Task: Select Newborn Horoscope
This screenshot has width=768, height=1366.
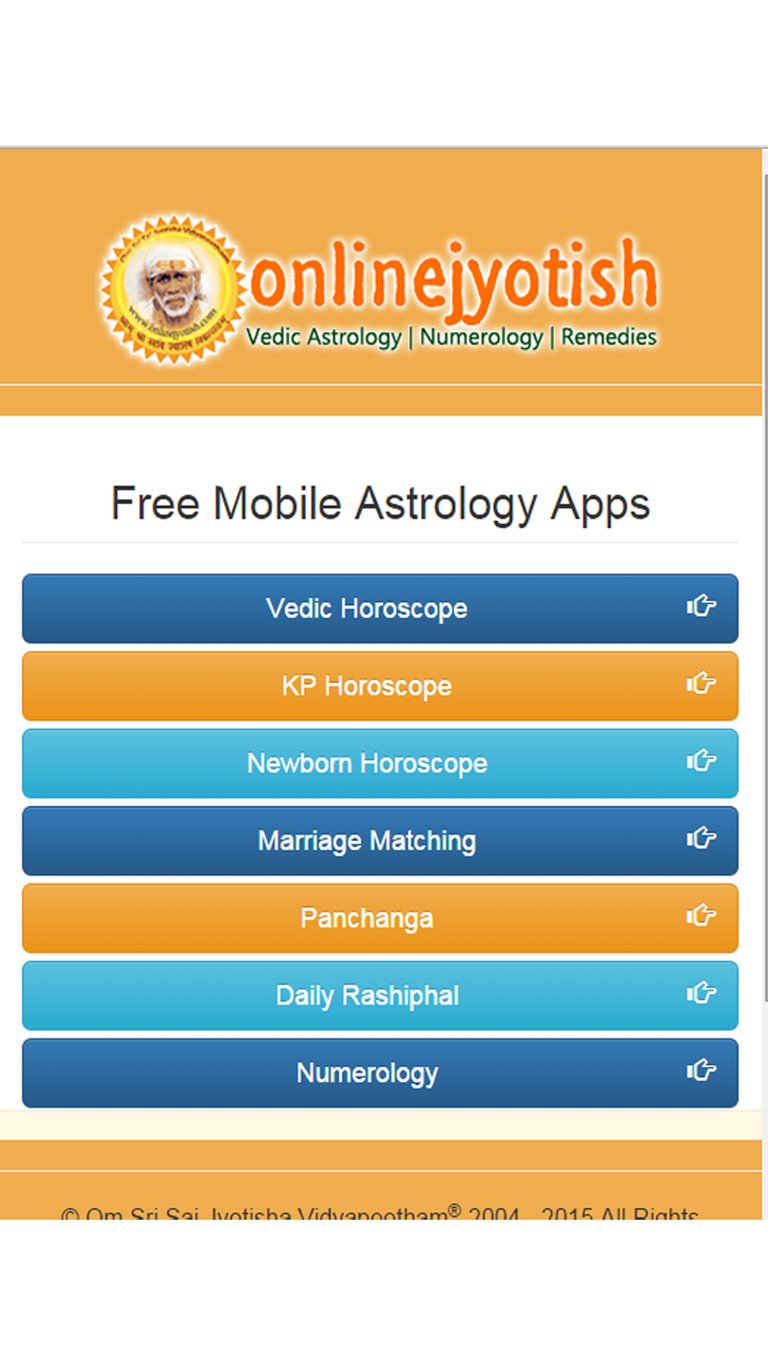Action: tap(366, 762)
